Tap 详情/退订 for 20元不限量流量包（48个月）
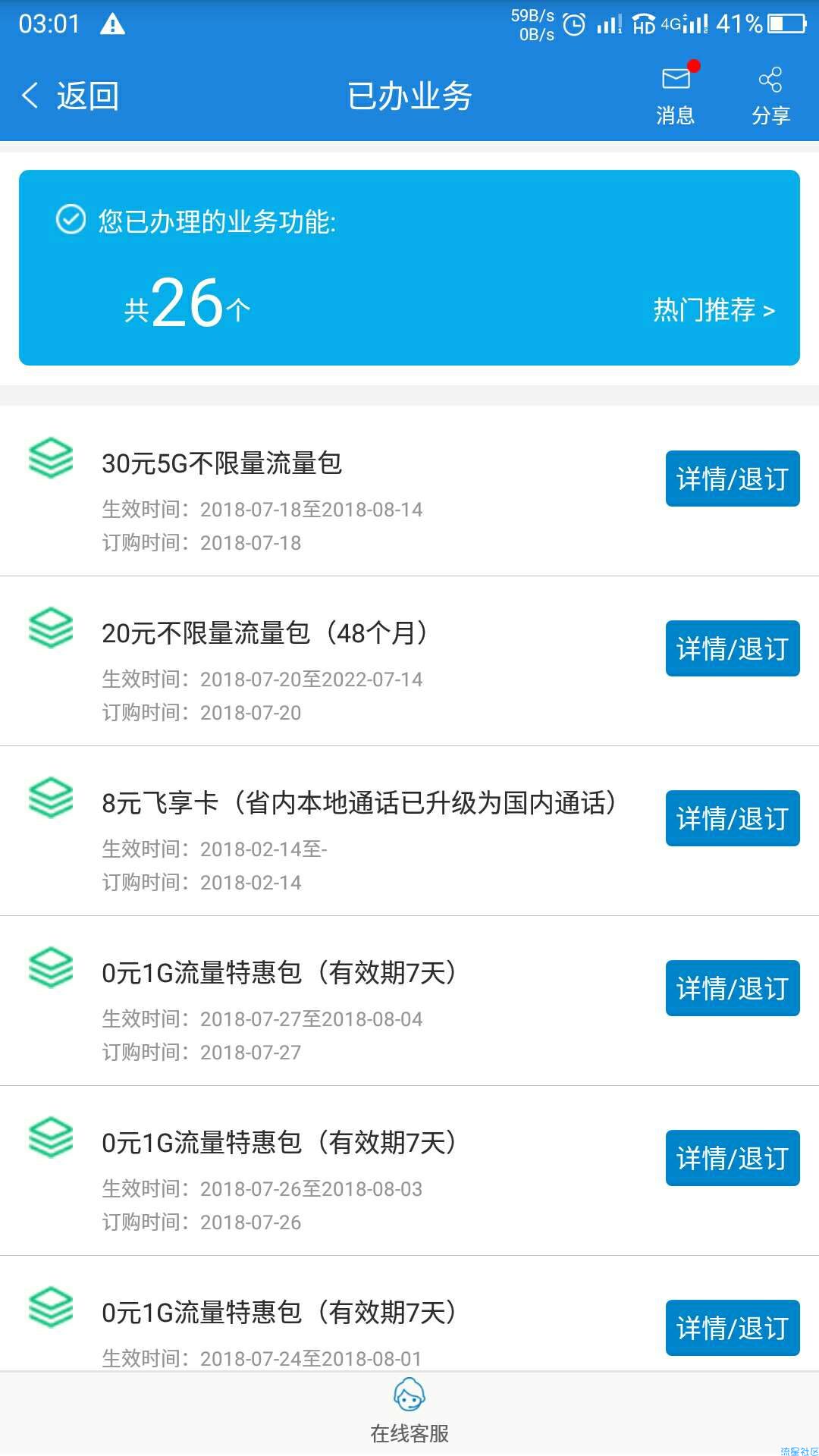 click(x=733, y=648)
